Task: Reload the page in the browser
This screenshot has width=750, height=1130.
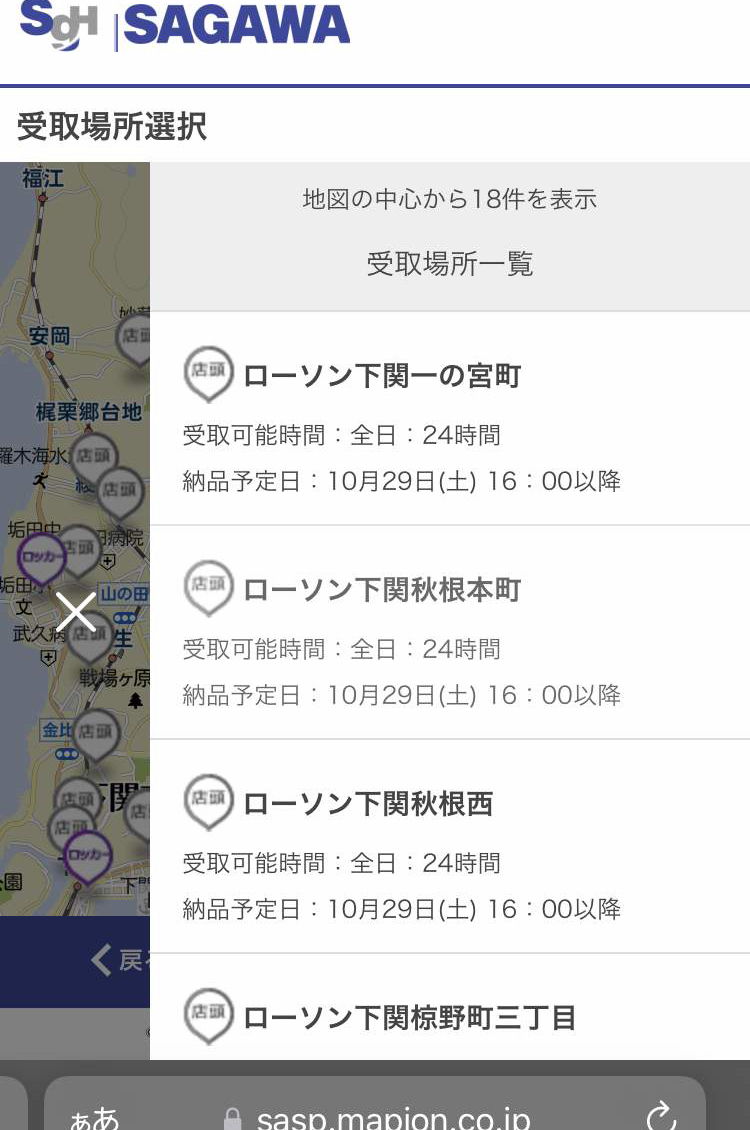Action: 661,1116
